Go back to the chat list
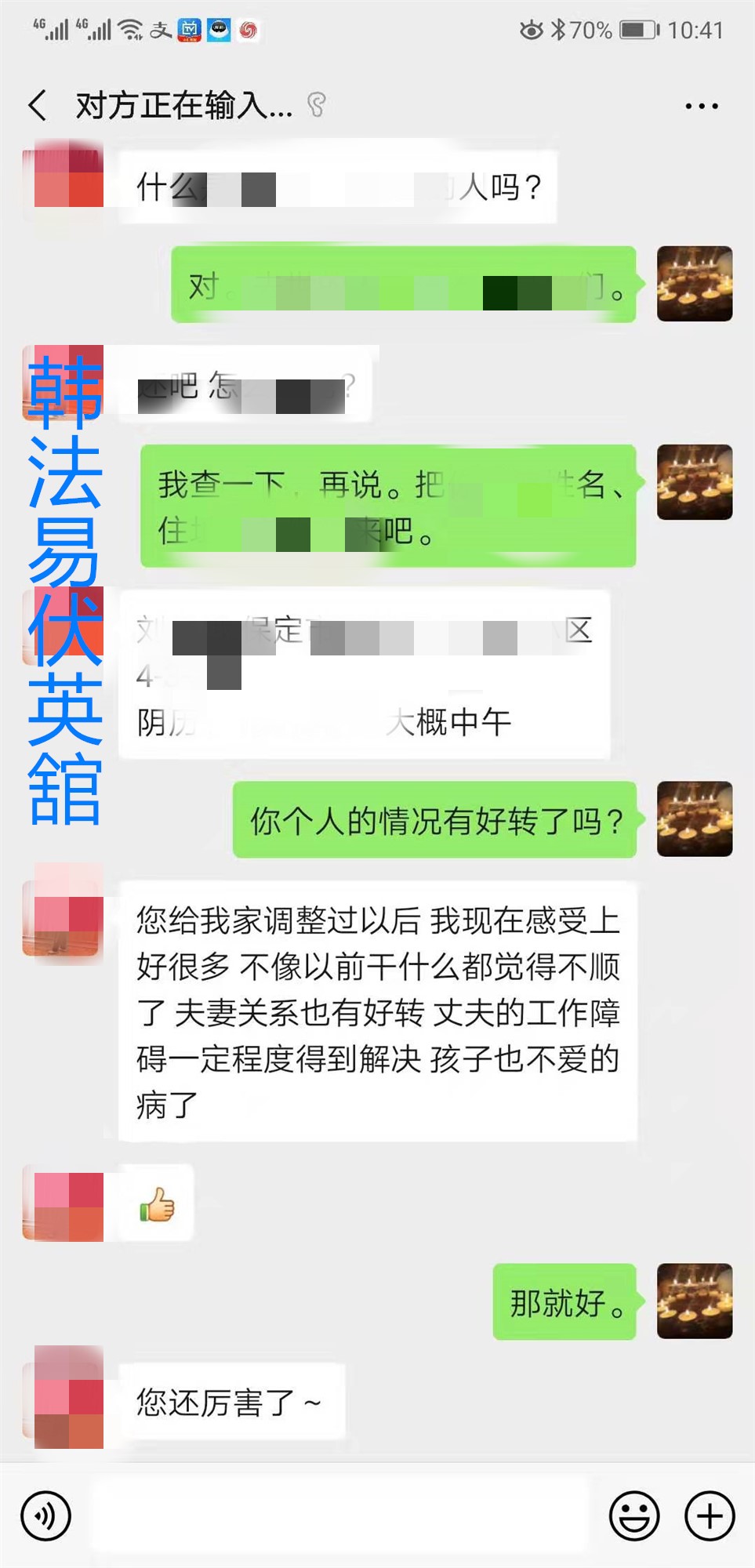The image size is (755, 1568). 37,105
